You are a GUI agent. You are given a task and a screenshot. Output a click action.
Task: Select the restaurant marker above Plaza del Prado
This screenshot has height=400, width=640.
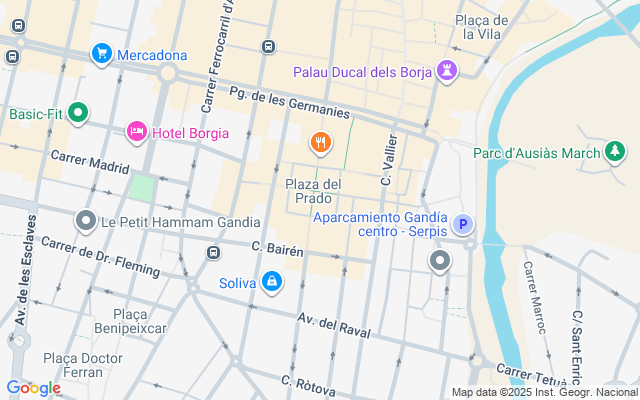320,143
